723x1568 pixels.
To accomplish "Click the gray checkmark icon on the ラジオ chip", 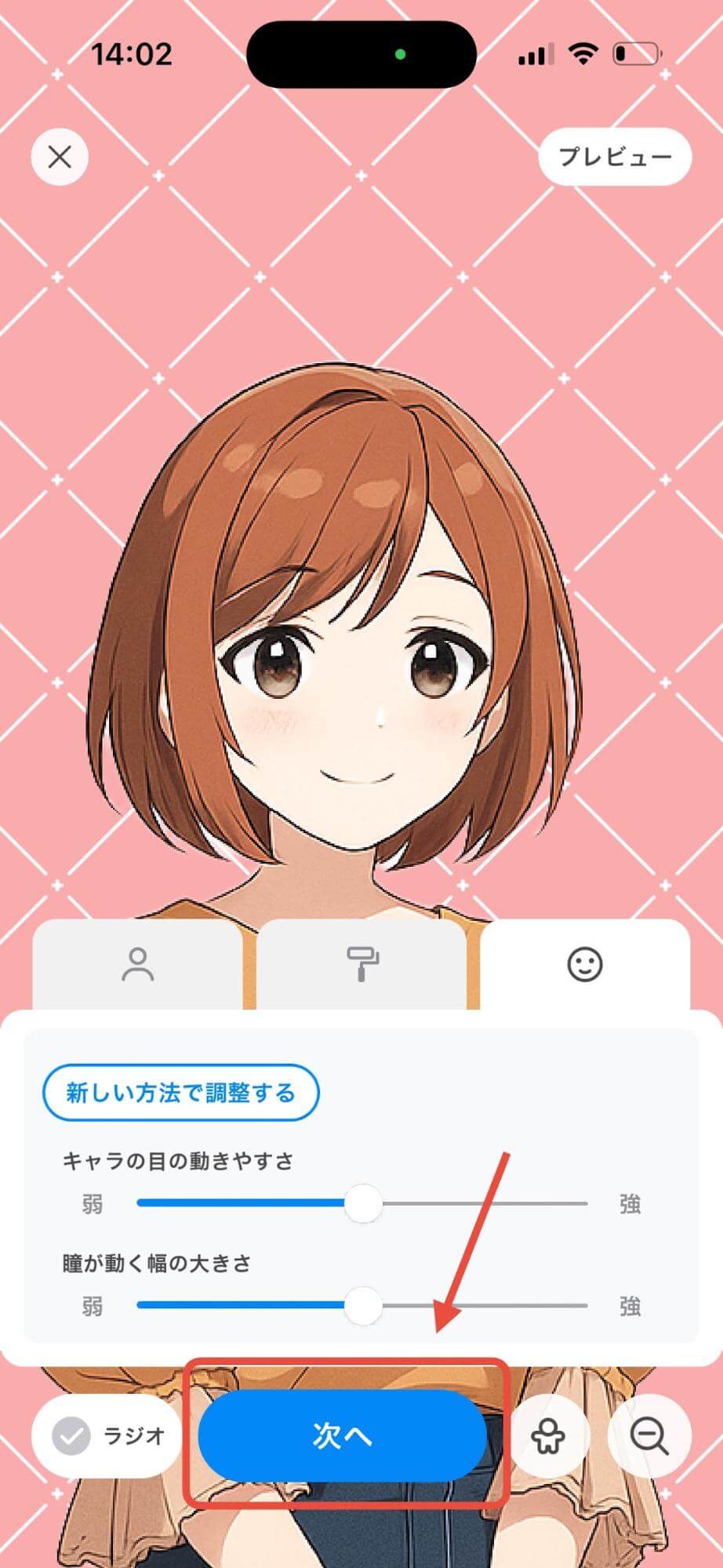I will point(70,1435).
